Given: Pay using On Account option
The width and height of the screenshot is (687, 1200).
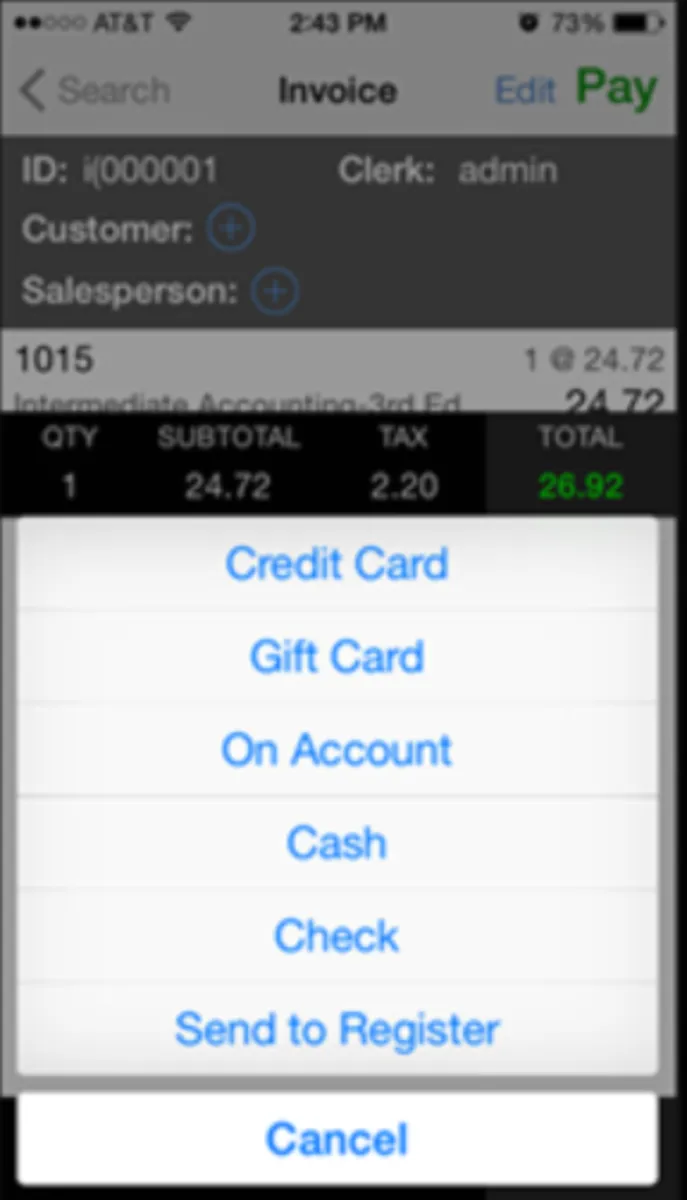Looking at the screenshot, I should pos(337,750).
